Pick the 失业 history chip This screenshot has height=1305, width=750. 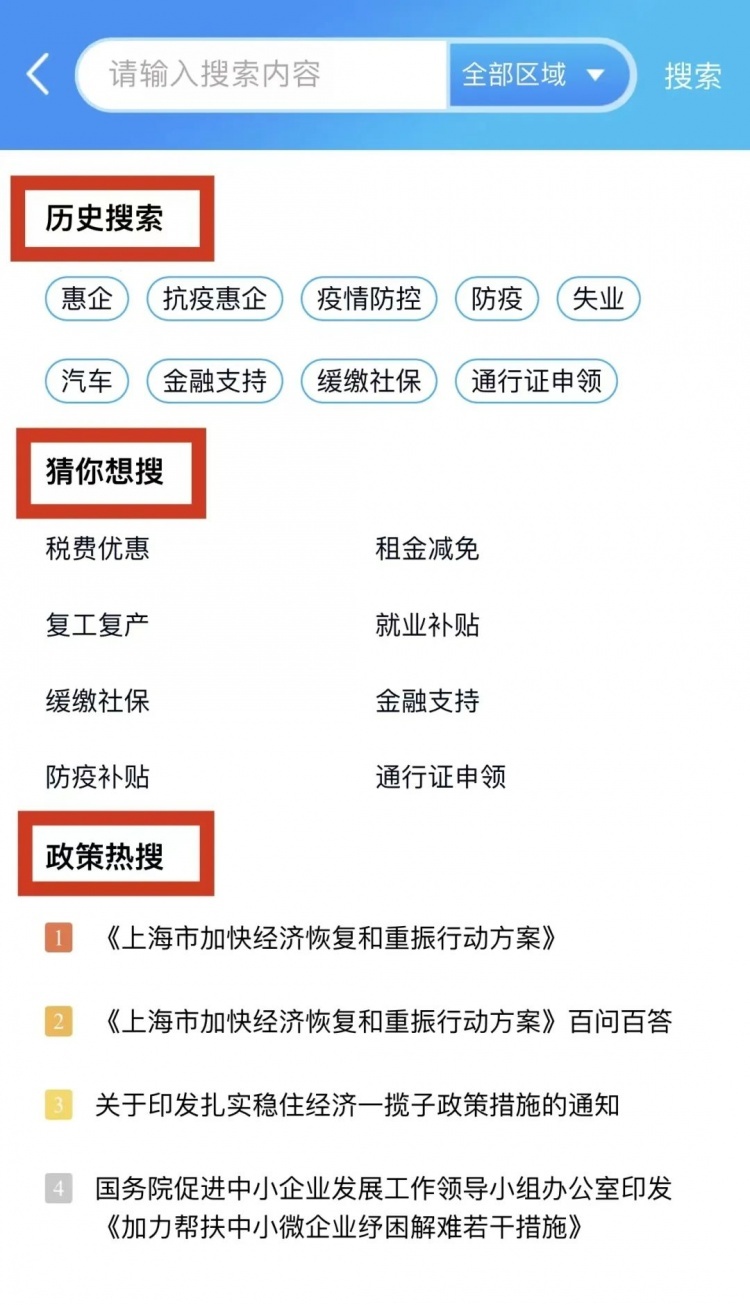(x=598, y=298)
